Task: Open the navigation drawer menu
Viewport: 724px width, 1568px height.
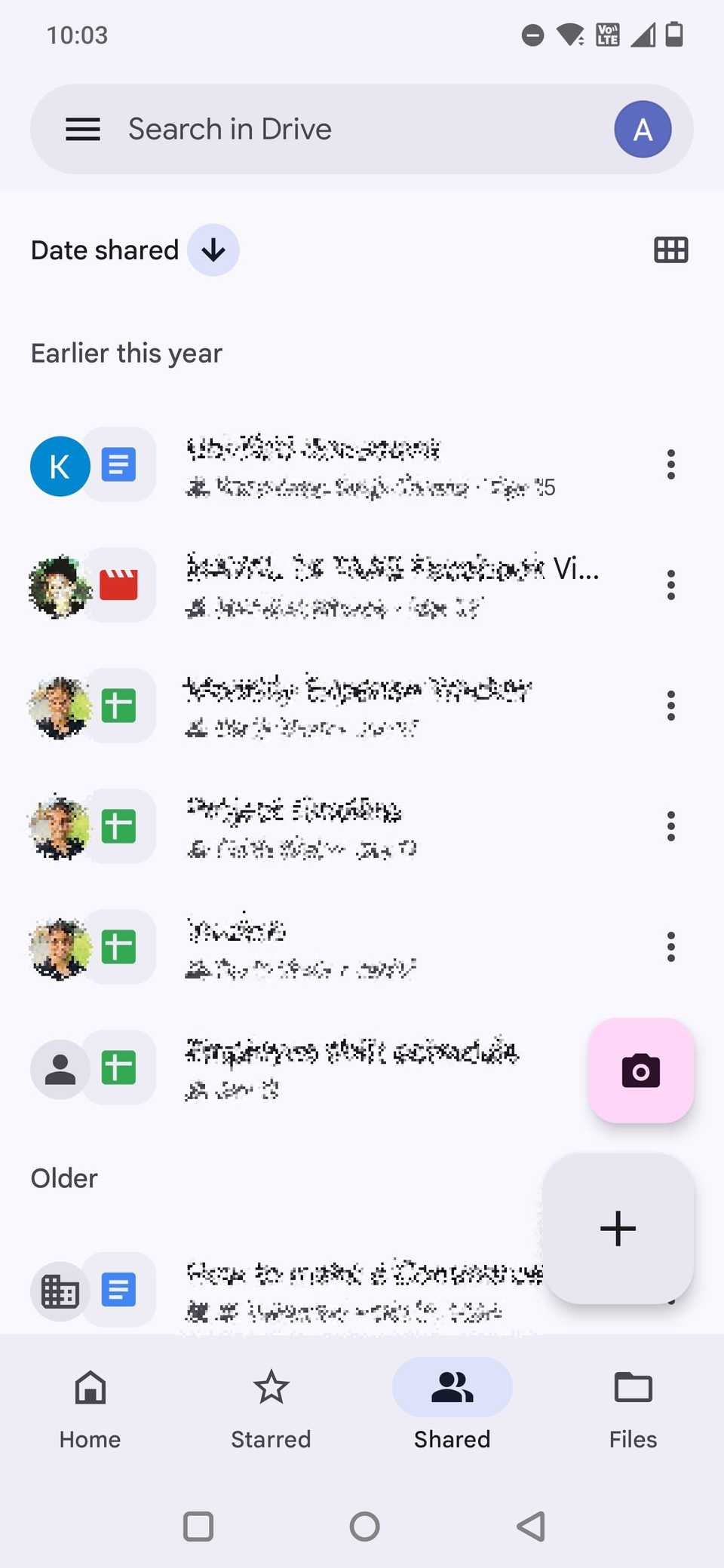Action: (83, 129)
